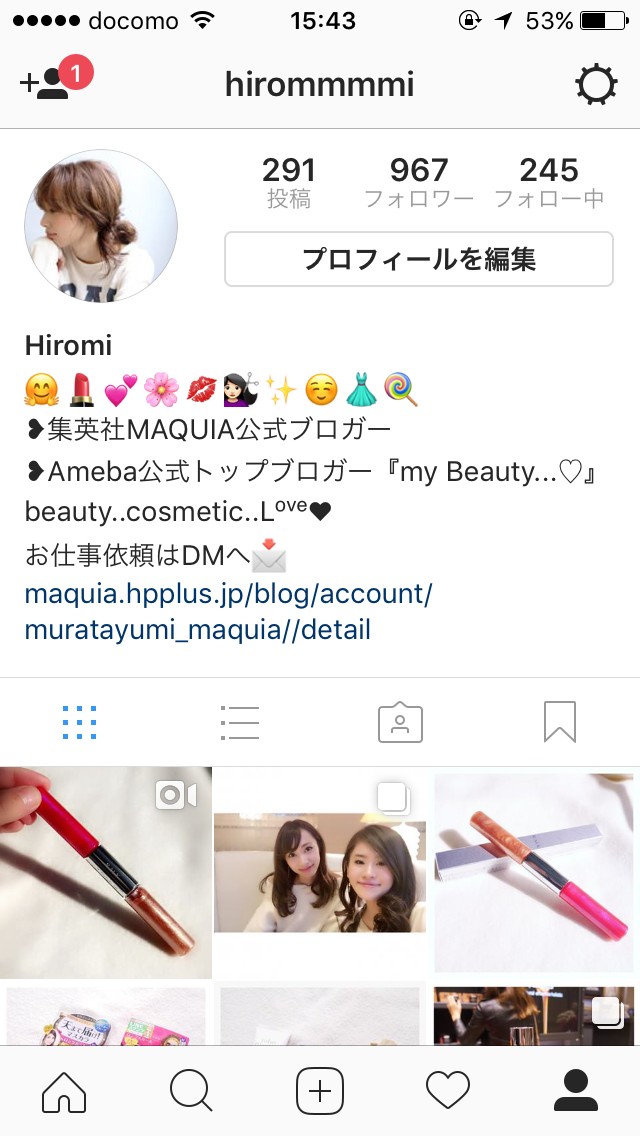Open the activity heart tab
The image size is (640, 1136).
click(x=447, y=1091)
